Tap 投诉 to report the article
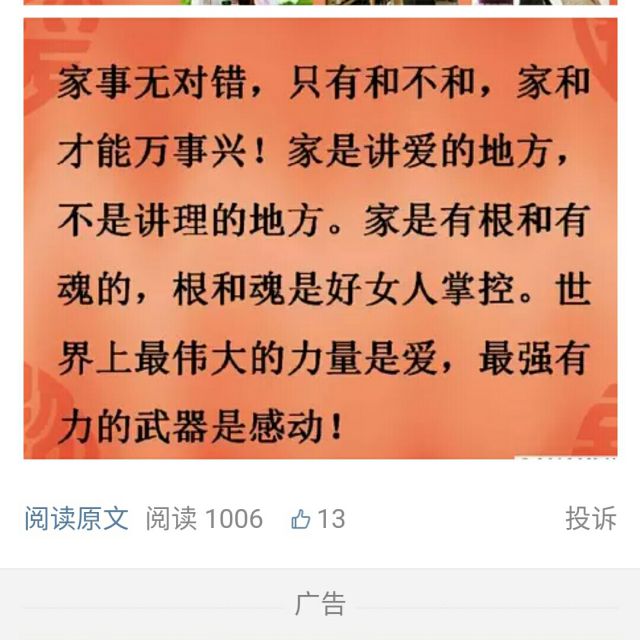Screen dimensions: 640x640 [591, 519]
